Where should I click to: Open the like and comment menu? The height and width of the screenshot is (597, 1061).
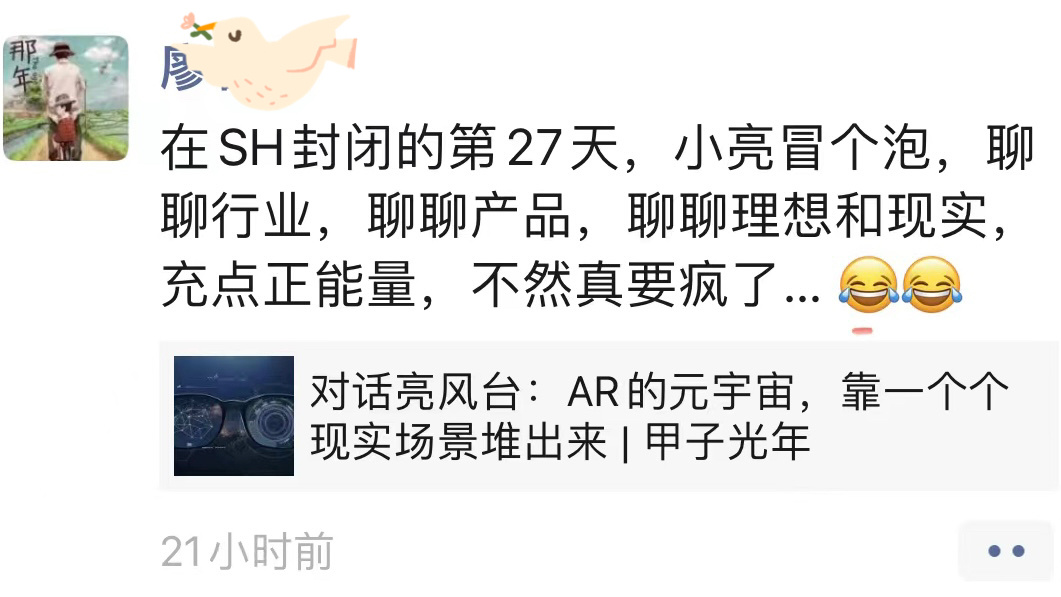[x=1005, y=550]
